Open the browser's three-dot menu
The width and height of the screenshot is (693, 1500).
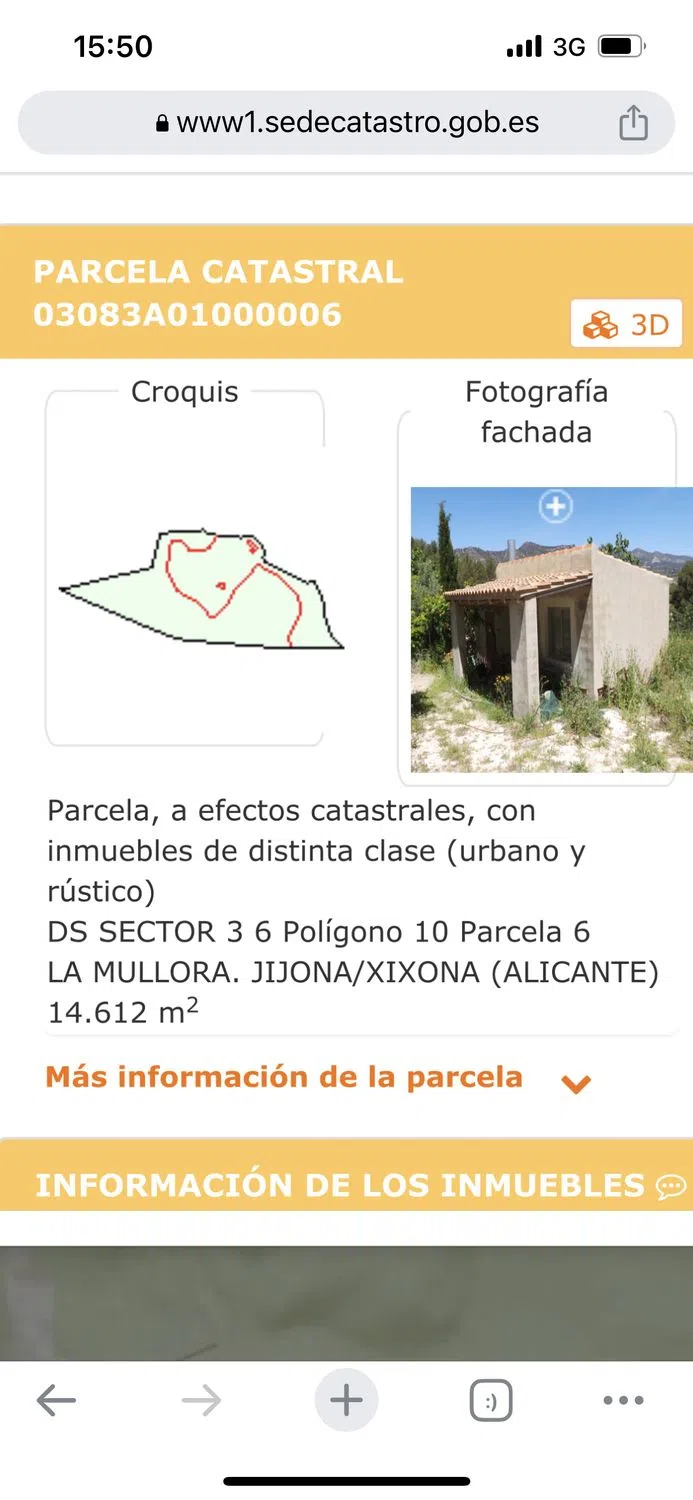tap(623, 1401)
